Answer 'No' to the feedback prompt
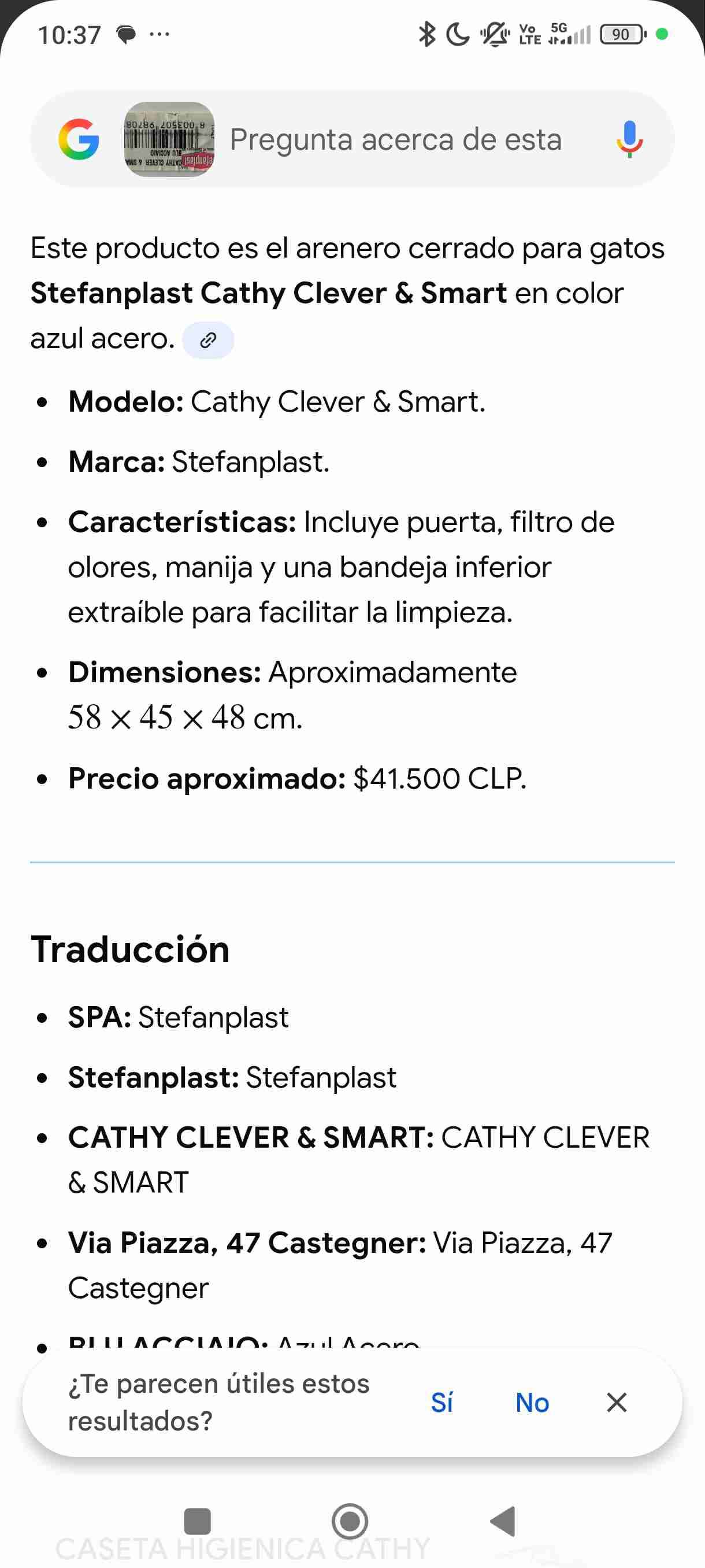The width and height of the screenshot is (705, 1568). point(532,1403)
